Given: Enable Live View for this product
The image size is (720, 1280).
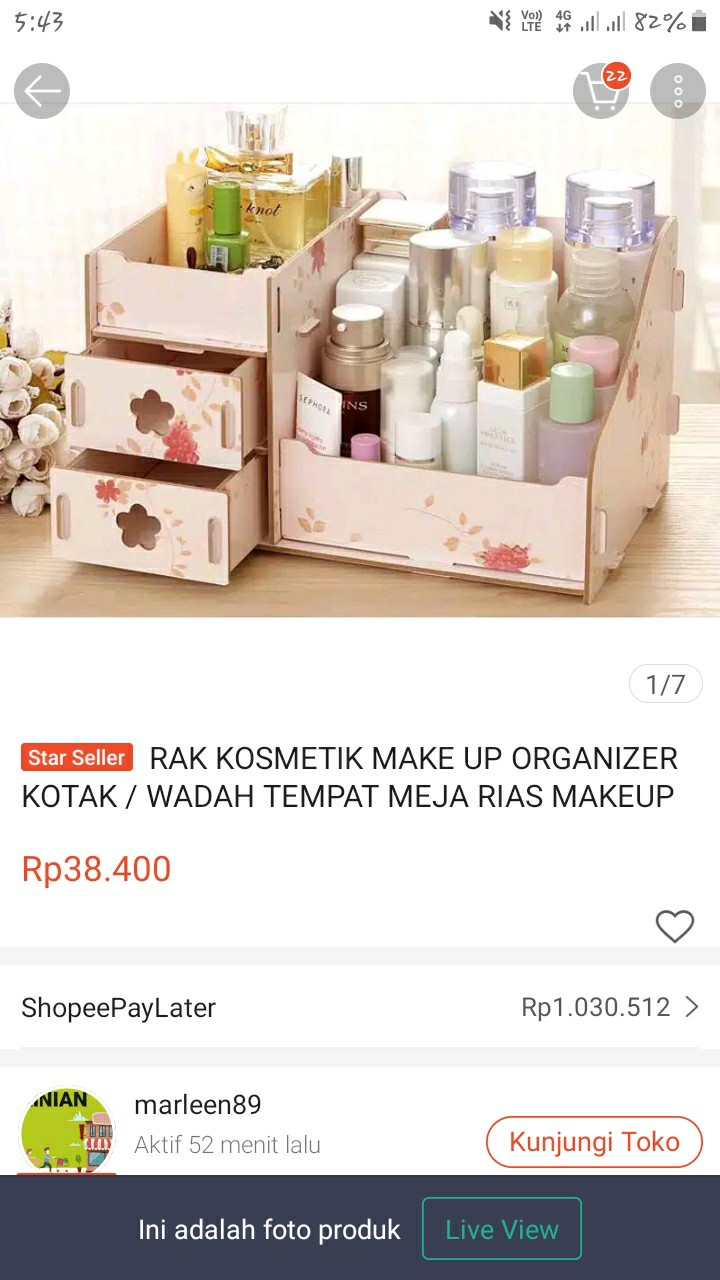Looking at the screenshot, I should (x=501, y=1229).
